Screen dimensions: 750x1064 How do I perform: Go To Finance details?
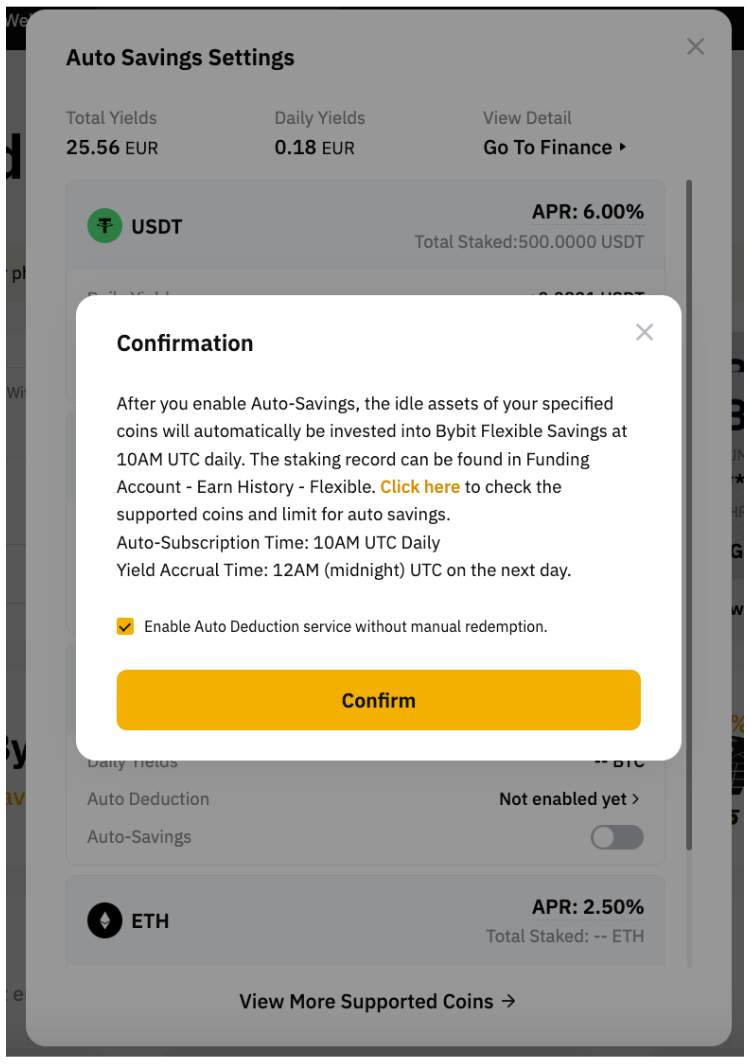[554, 147]
